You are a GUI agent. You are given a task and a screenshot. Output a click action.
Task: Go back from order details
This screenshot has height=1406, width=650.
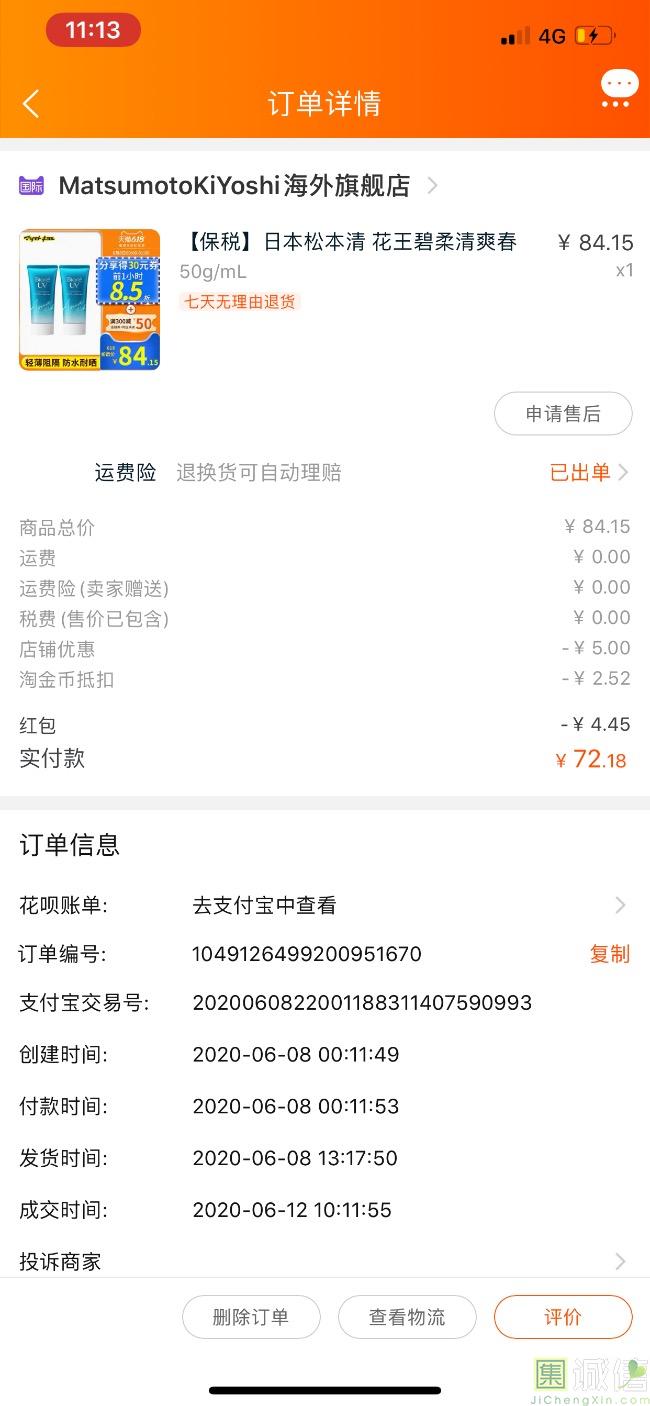tap(31, 103)
